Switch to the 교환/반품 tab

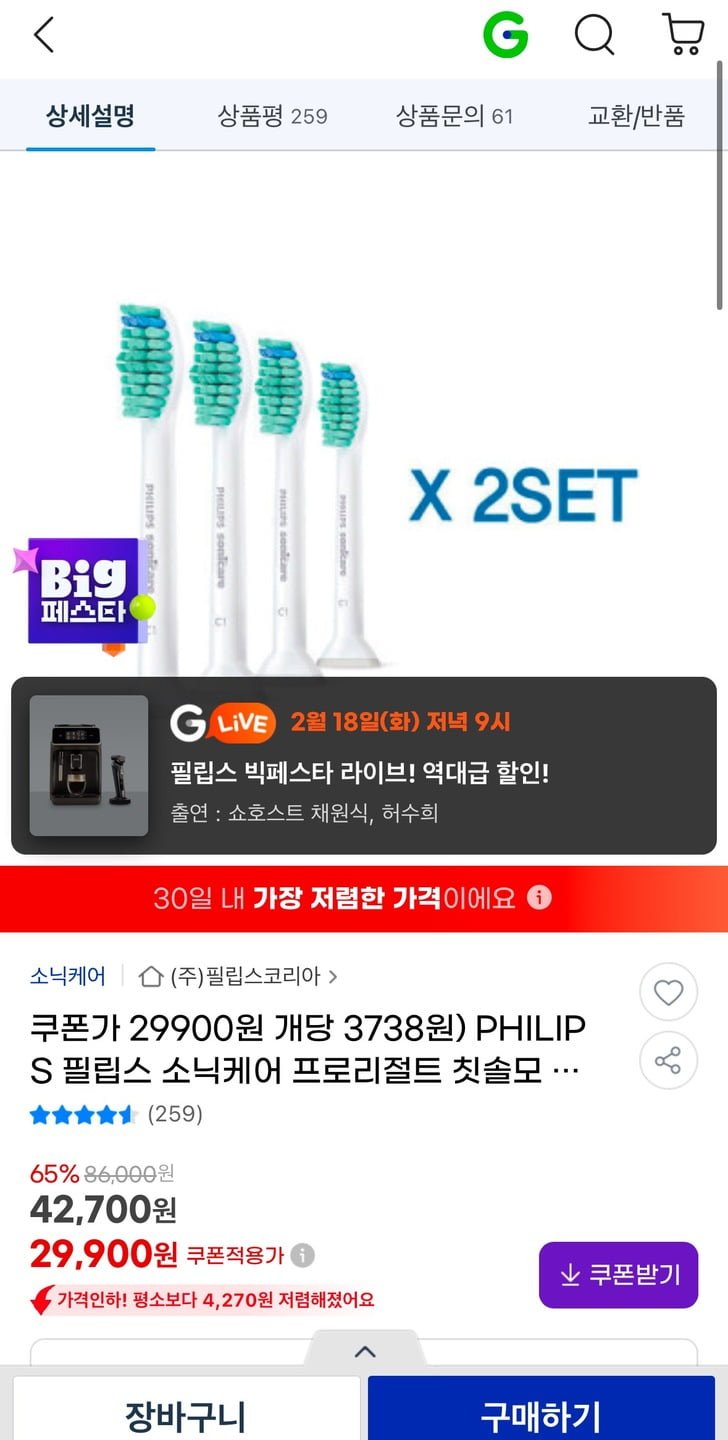[636, 116]
